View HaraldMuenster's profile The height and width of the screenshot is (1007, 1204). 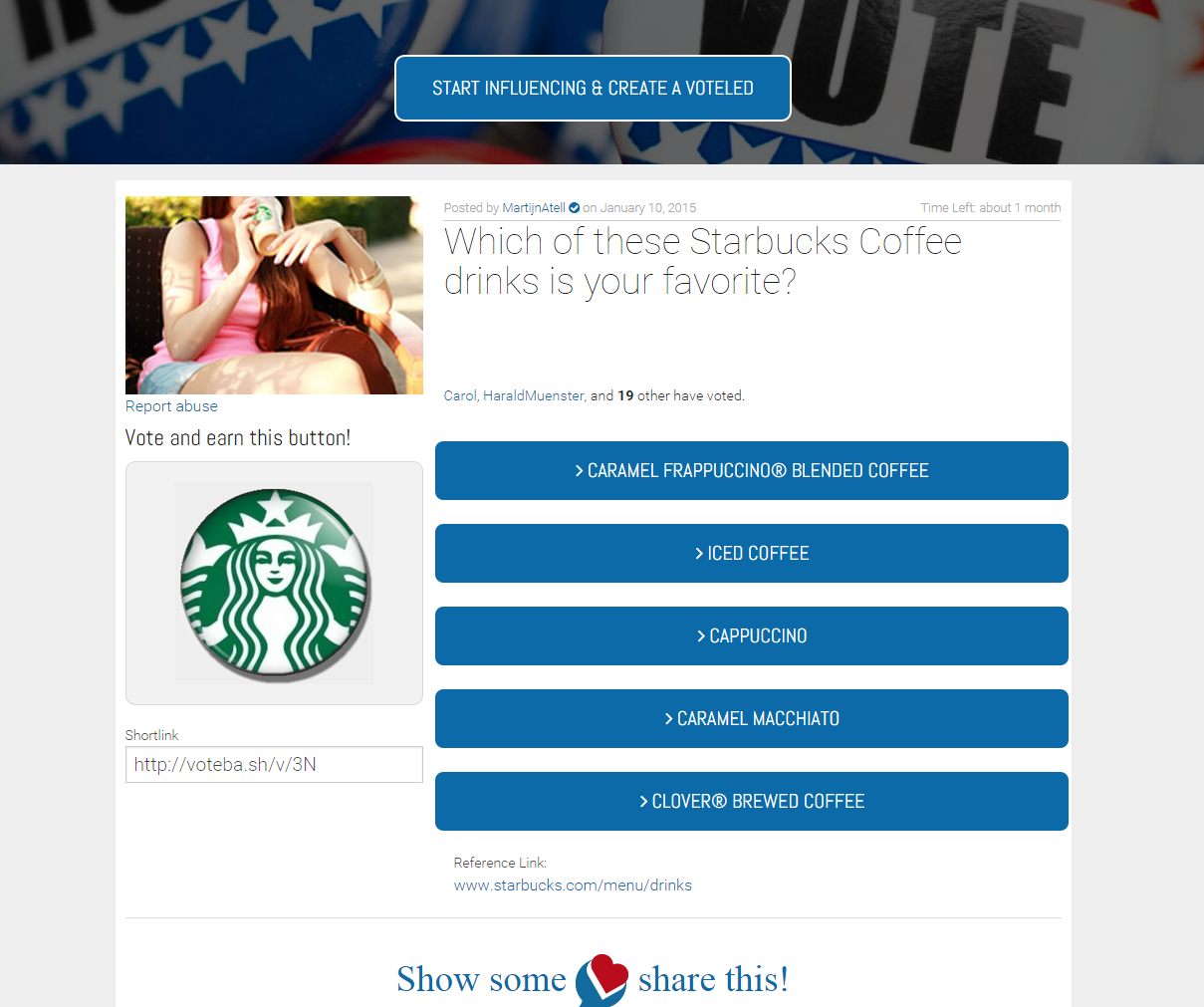click(x=533, y=396)
